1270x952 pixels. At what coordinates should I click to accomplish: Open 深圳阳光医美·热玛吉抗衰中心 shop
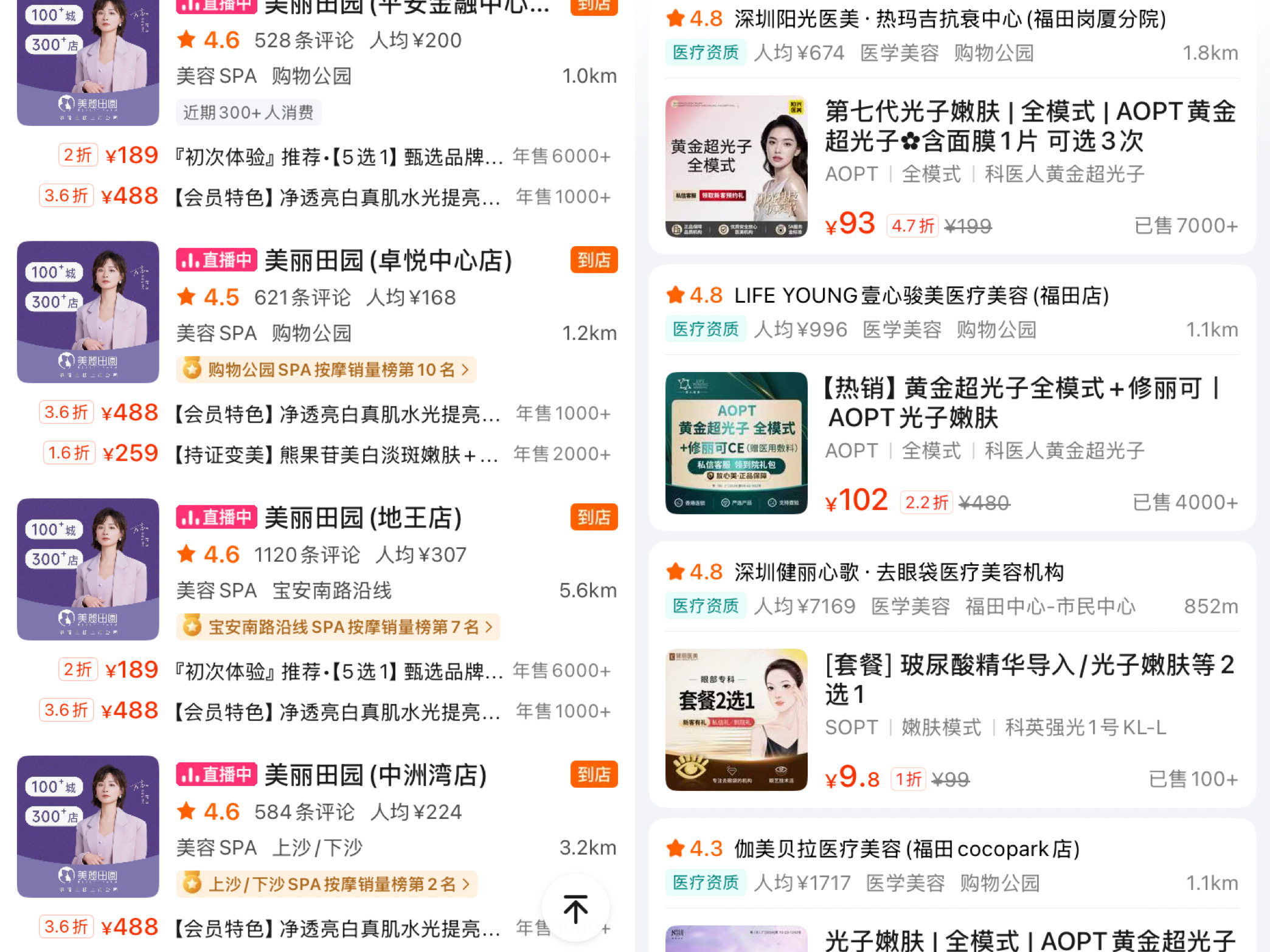click(x=949, y=19)
